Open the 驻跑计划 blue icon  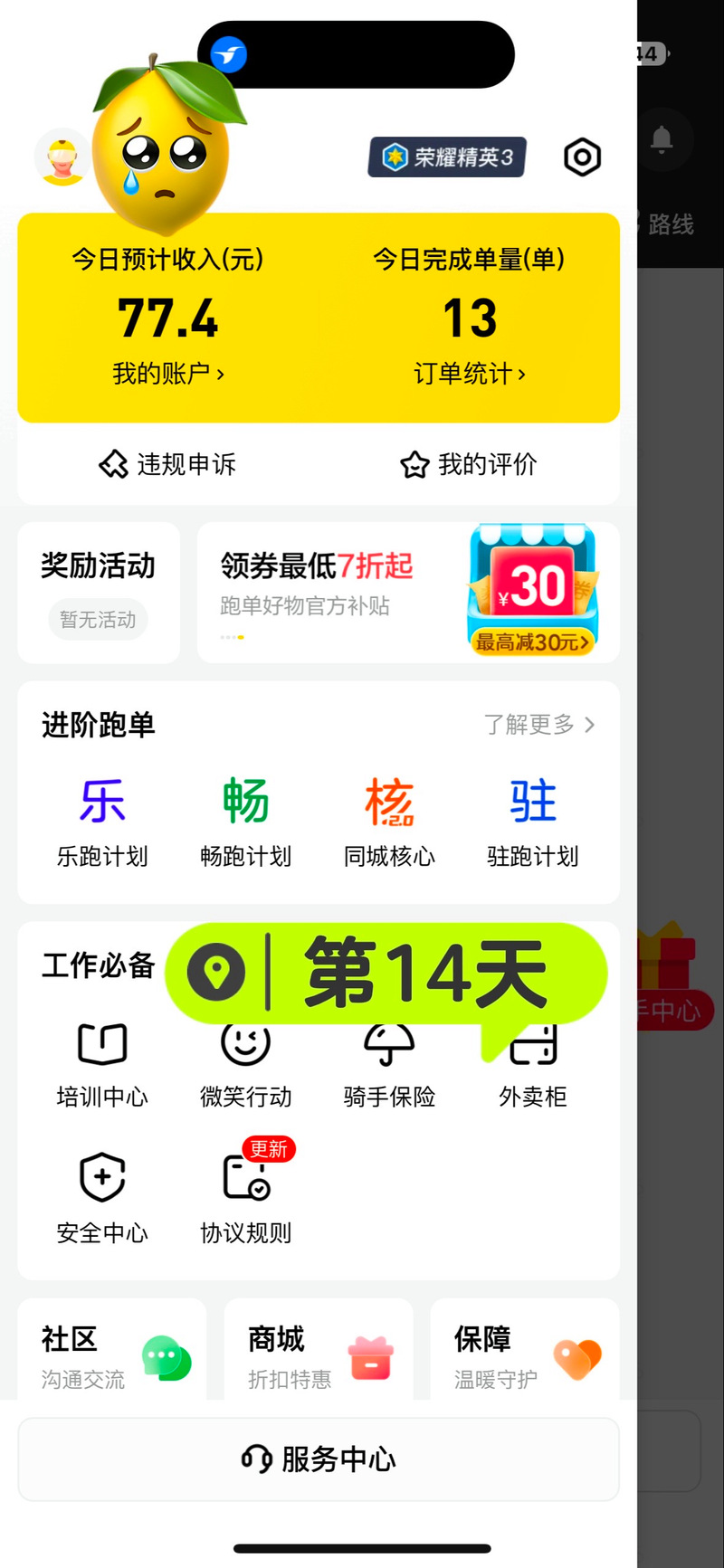point(533,800)
